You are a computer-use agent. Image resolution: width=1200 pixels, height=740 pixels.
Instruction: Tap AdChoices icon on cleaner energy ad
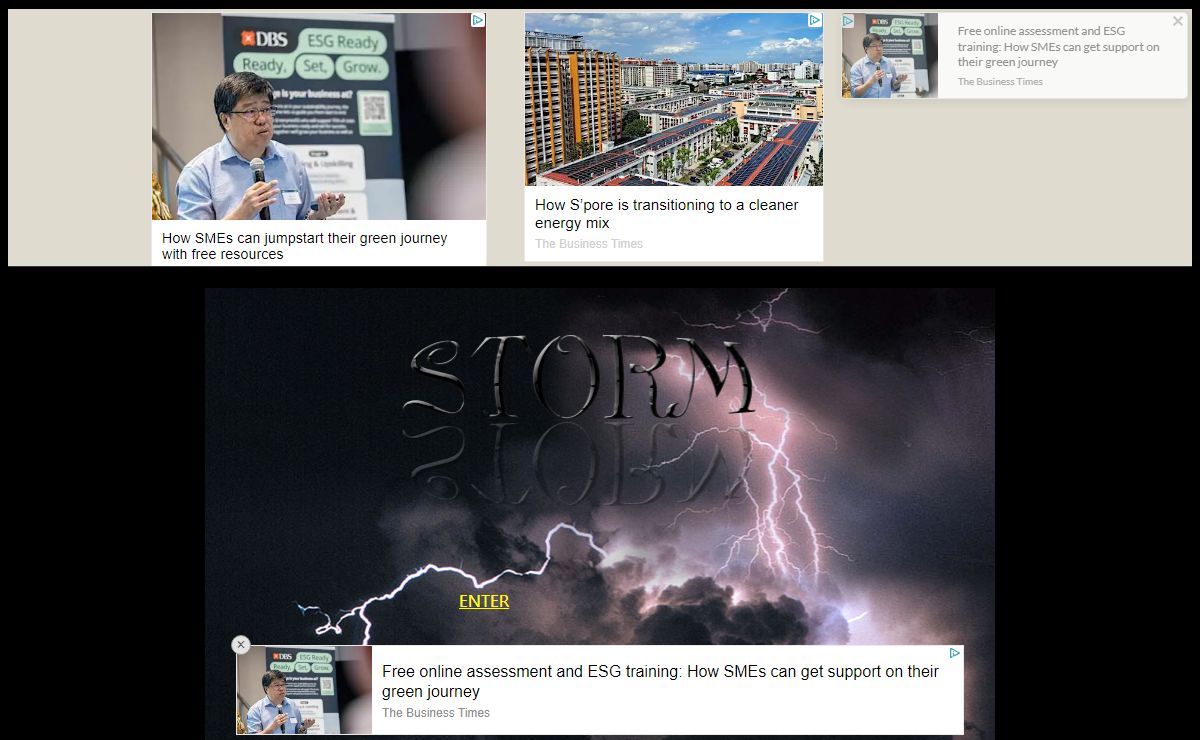(815, 20)
